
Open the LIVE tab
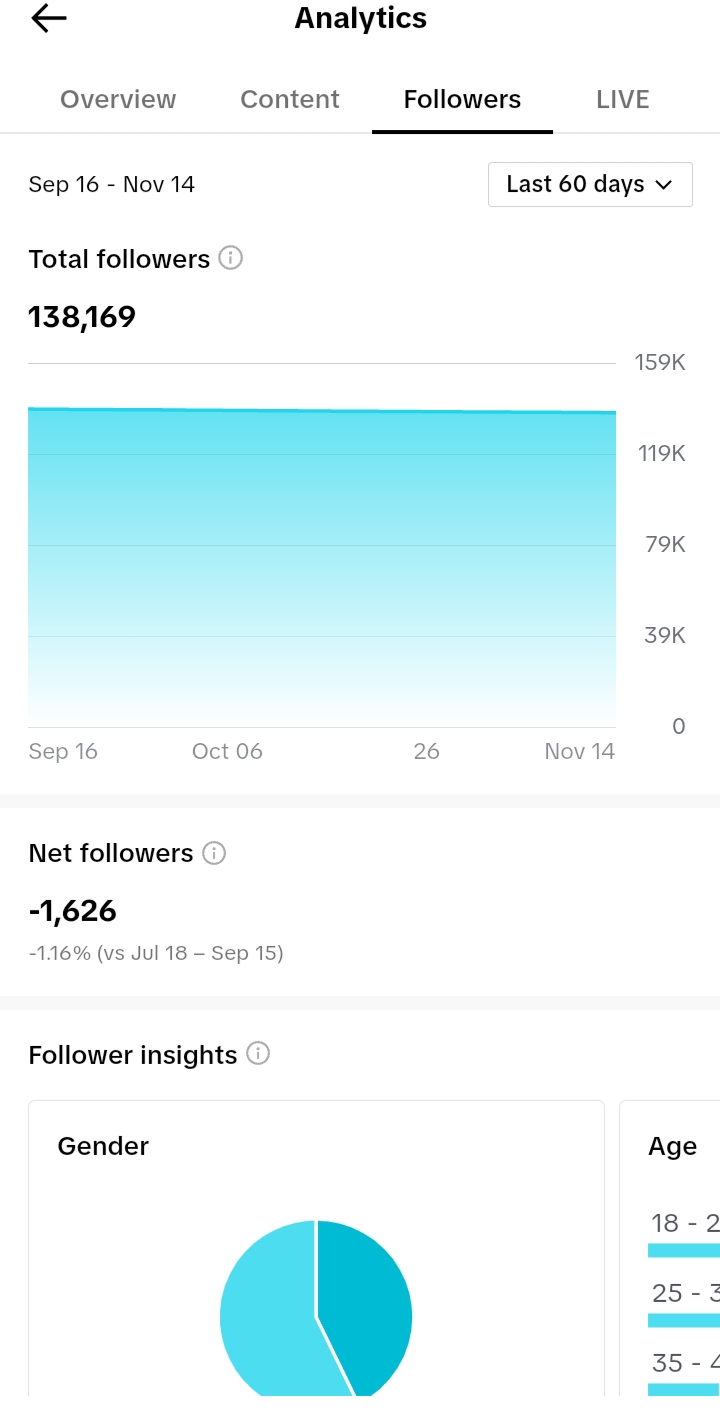click(x=623, y=99)
